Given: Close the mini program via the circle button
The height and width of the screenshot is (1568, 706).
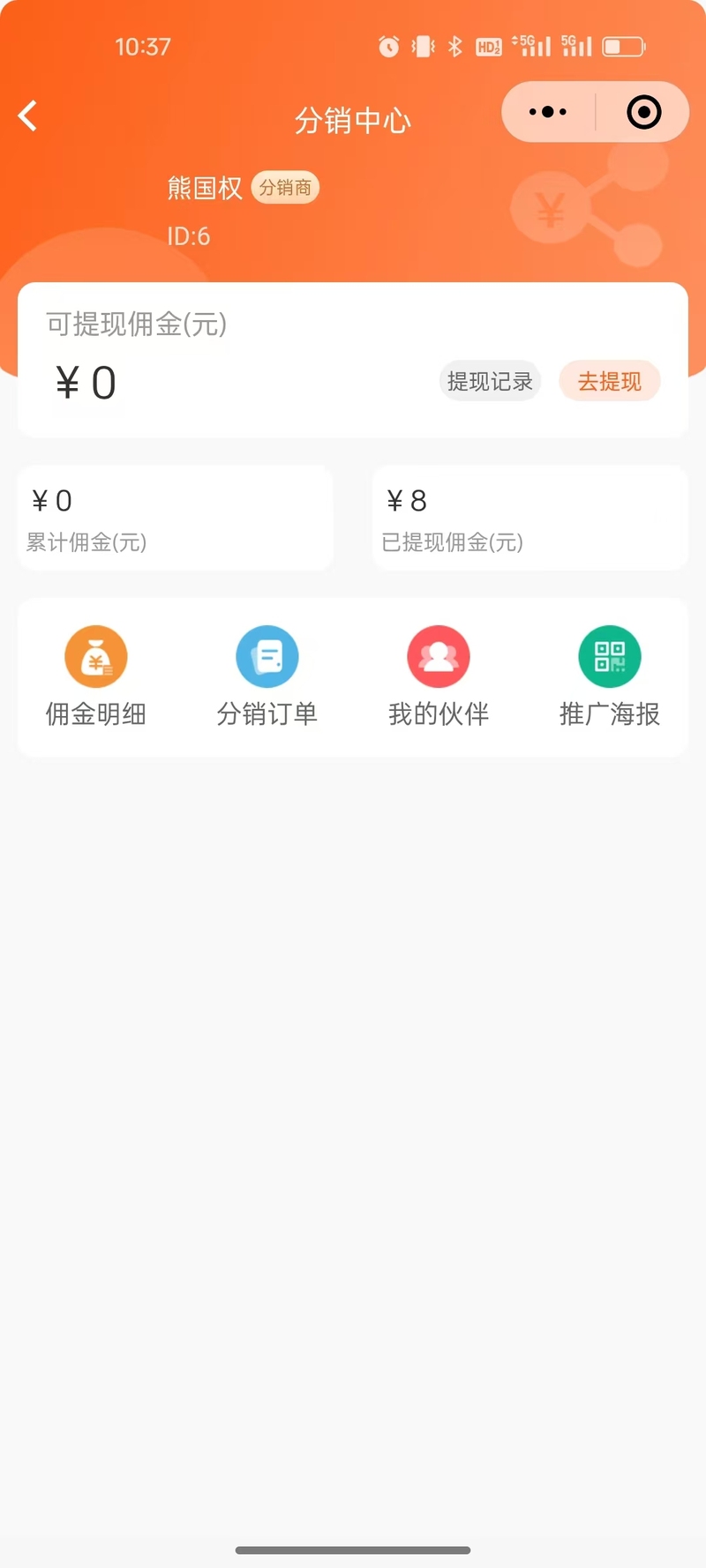Looking at the screenshot, I should pyautogui.click(x=643, y=112).
